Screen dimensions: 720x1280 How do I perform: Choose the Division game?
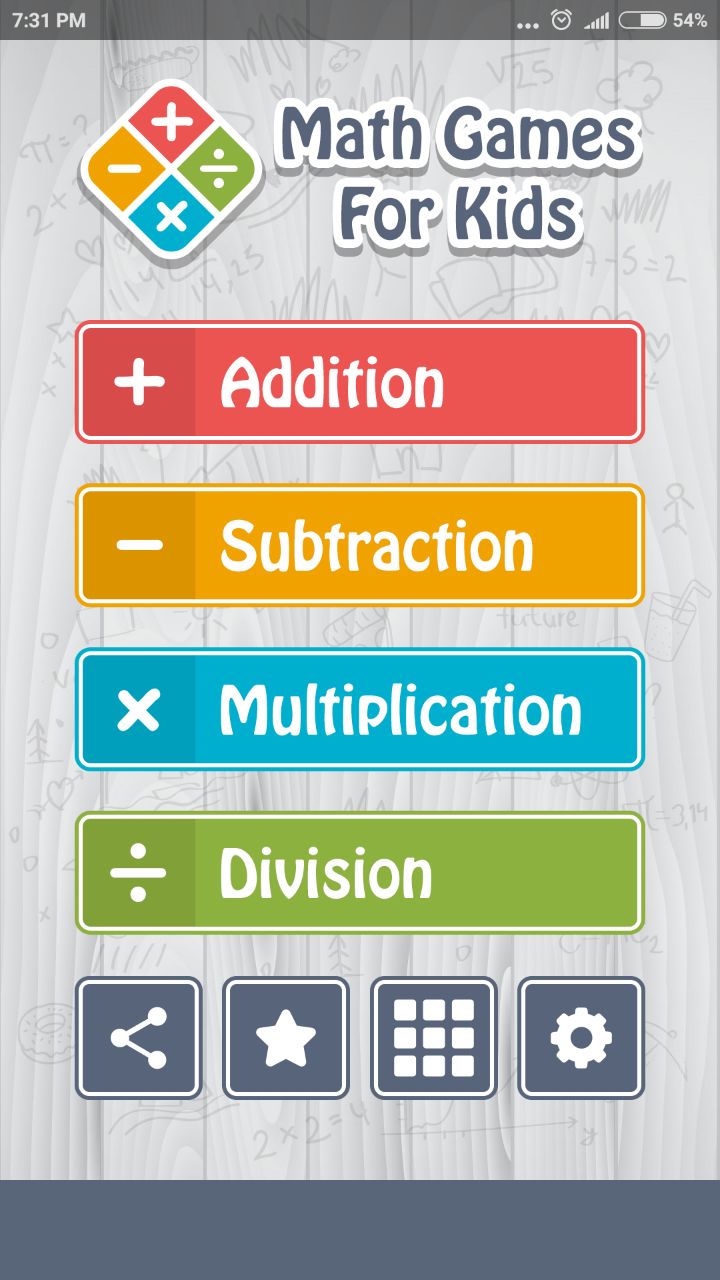360,873
